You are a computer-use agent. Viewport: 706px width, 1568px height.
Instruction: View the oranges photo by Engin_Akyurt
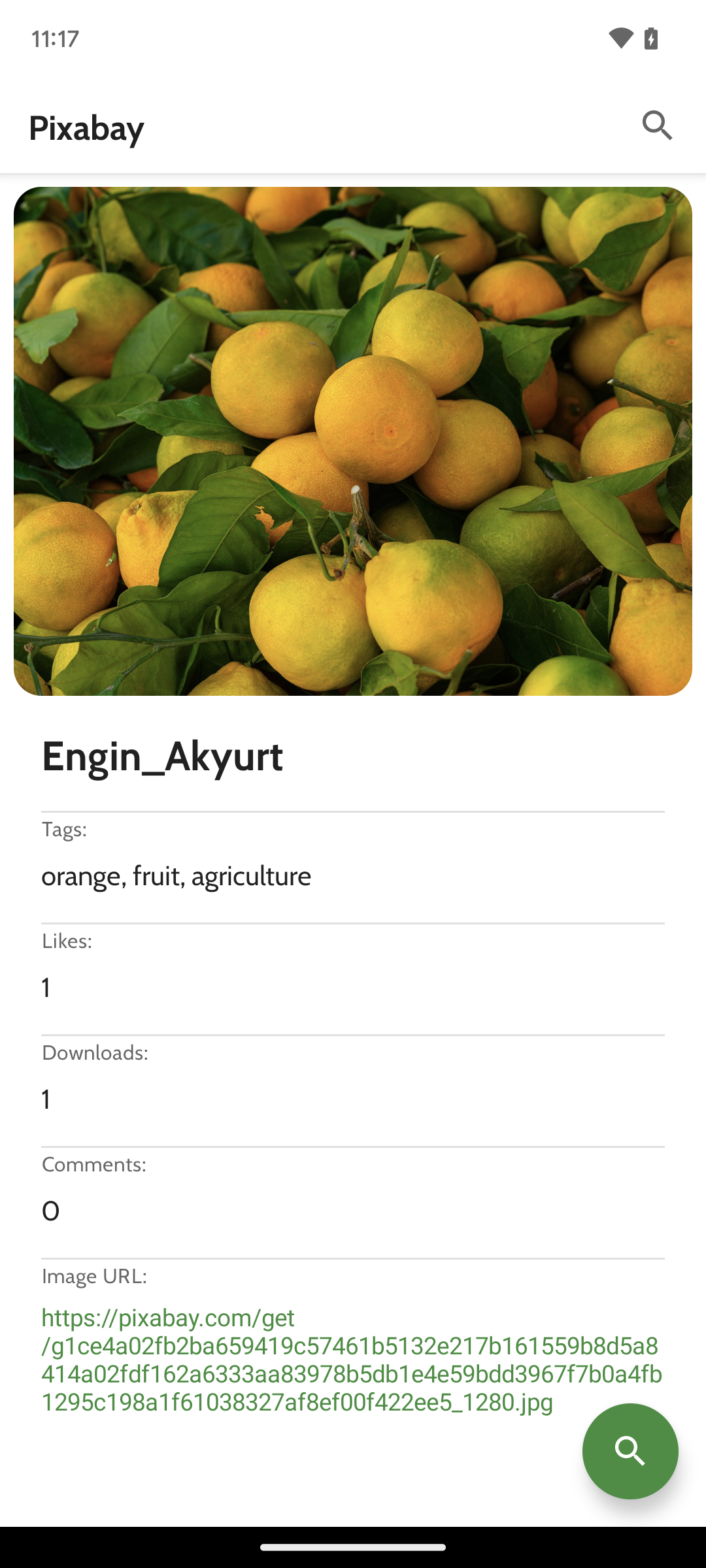coord(353,441)
